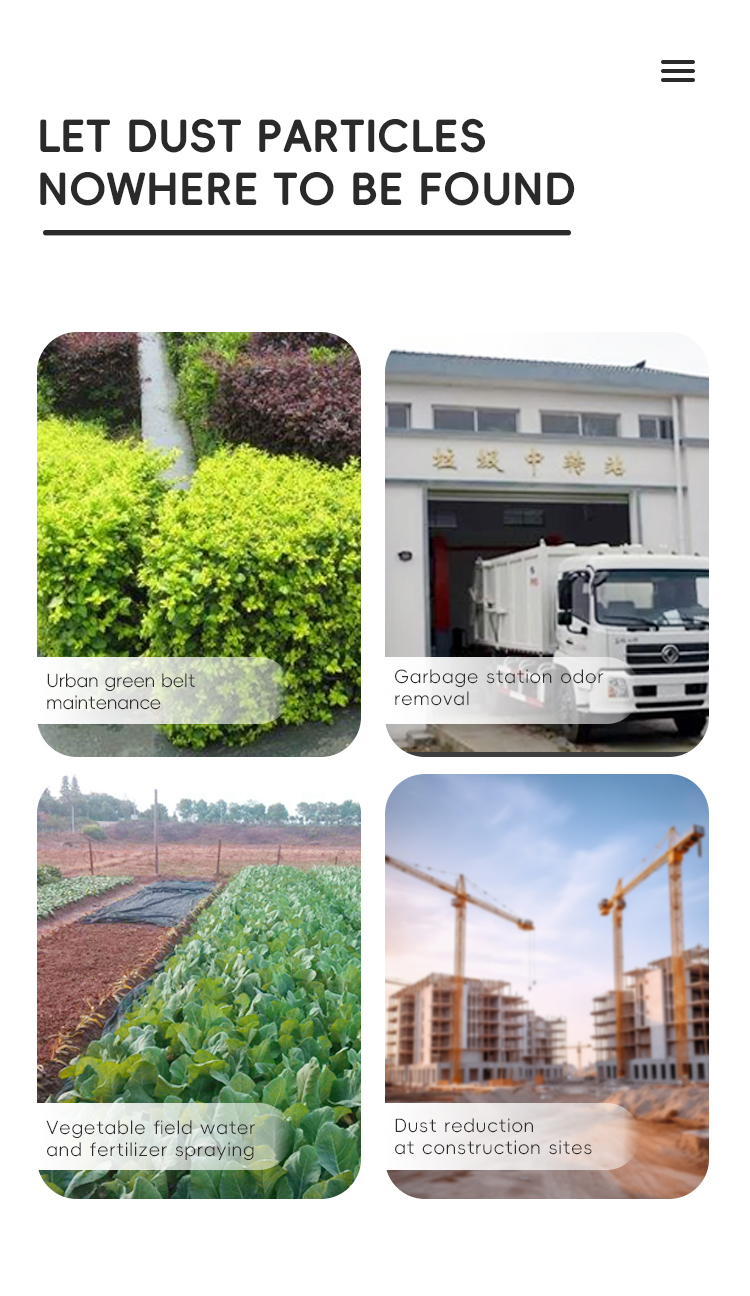View Dust reduction at construction sites tile
Viewport: 750px width, 1296px height.
(x=546, y=985)
